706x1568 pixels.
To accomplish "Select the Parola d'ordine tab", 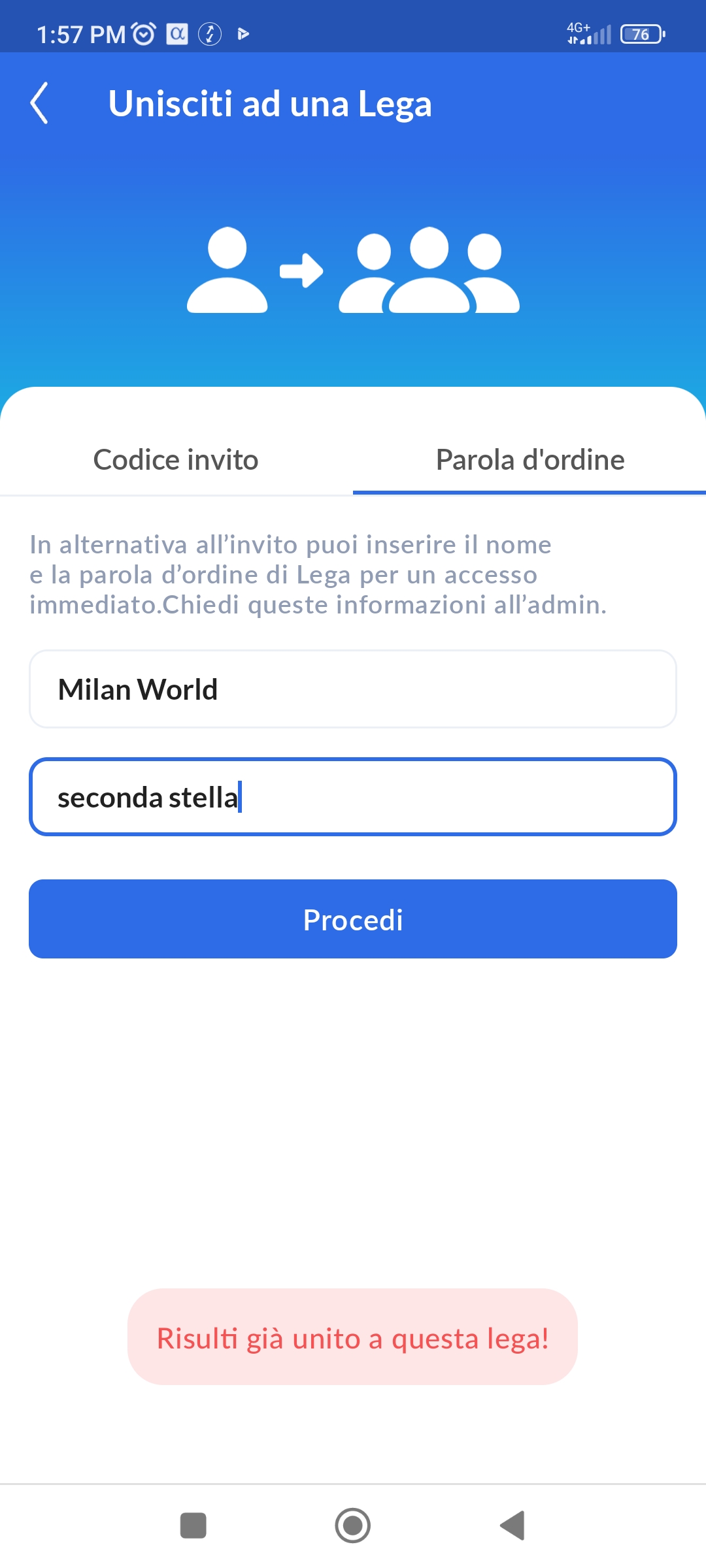I will point(529,460).
